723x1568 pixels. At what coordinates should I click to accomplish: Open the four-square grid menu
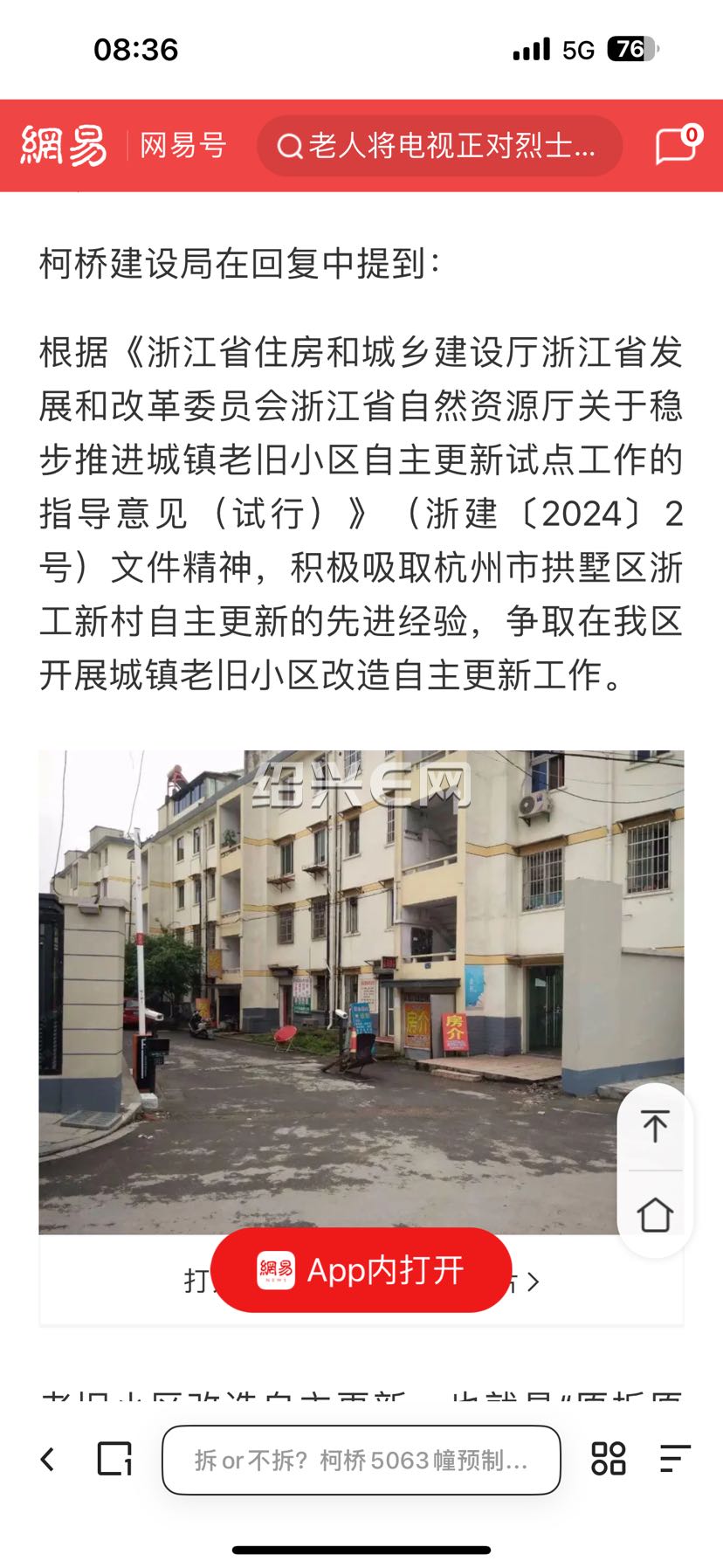click(609, 1459)
